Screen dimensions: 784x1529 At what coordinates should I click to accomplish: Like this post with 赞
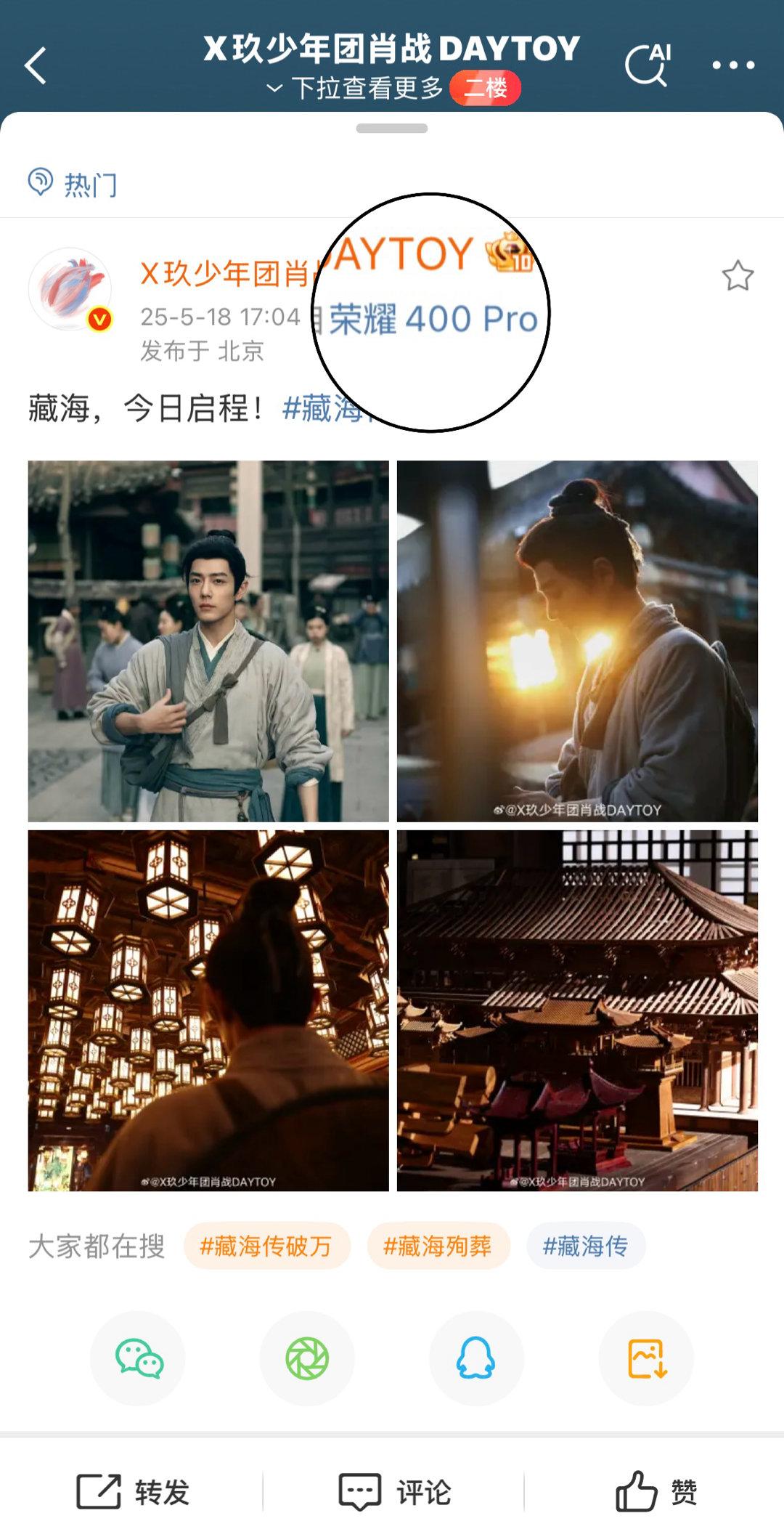click(656, 1492)
